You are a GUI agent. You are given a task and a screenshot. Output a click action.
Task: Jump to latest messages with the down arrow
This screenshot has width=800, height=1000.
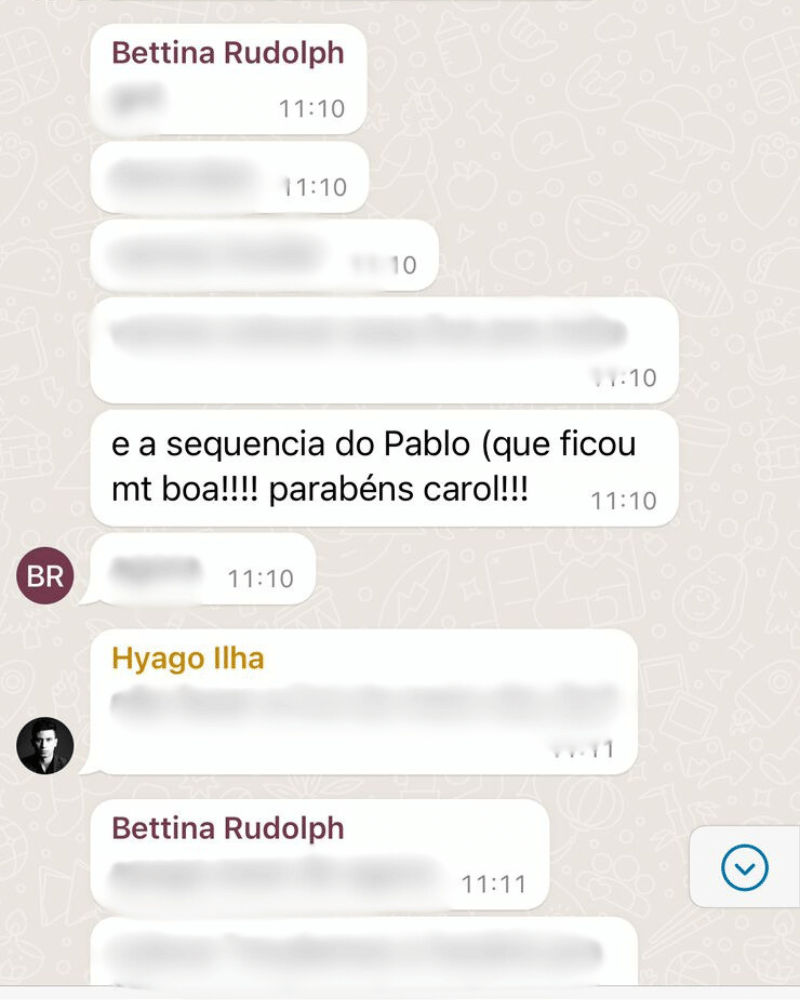pos(745,867)
